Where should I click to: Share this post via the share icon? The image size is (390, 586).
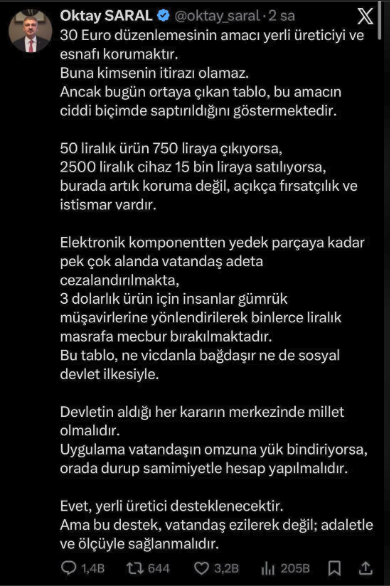366,568
